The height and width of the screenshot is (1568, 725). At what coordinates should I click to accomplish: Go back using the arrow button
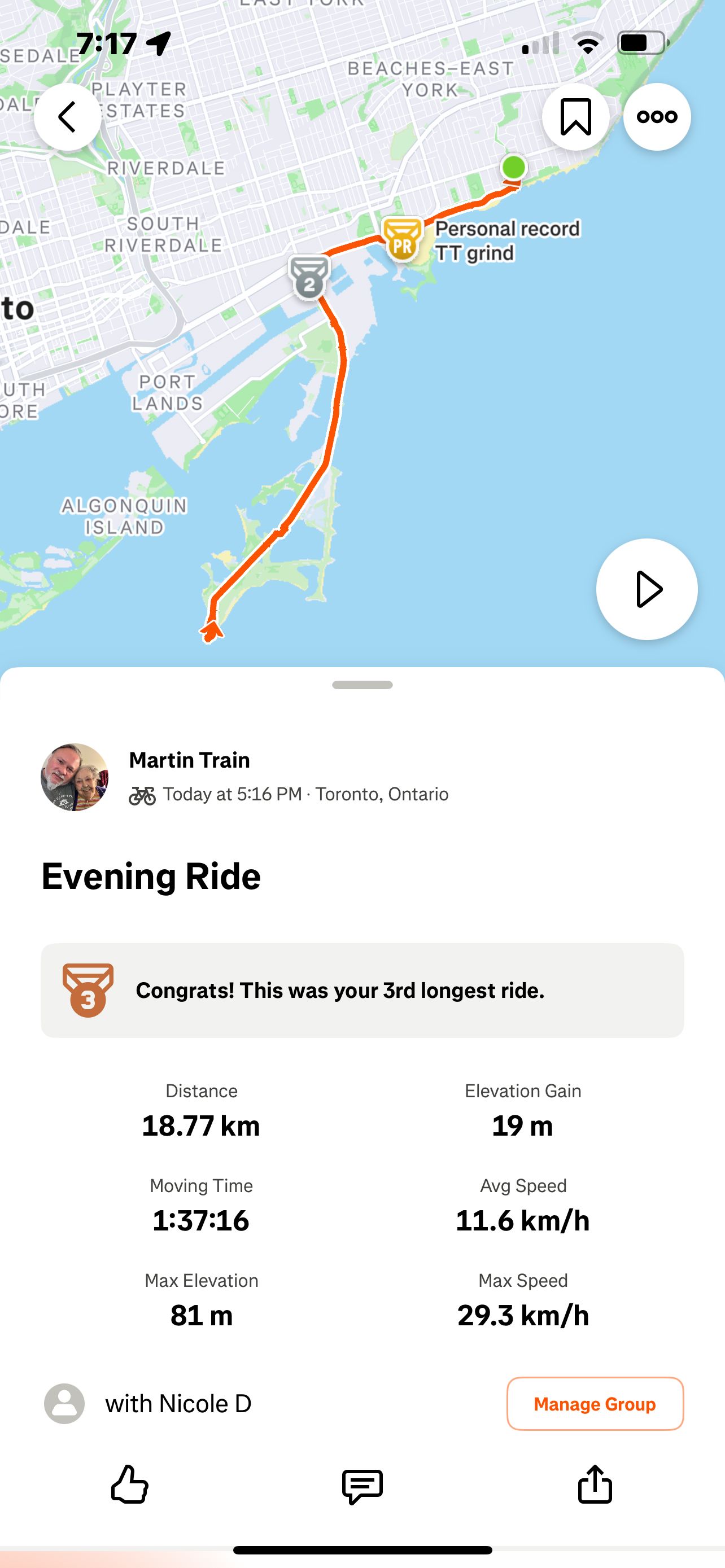[x=68, y=117]
